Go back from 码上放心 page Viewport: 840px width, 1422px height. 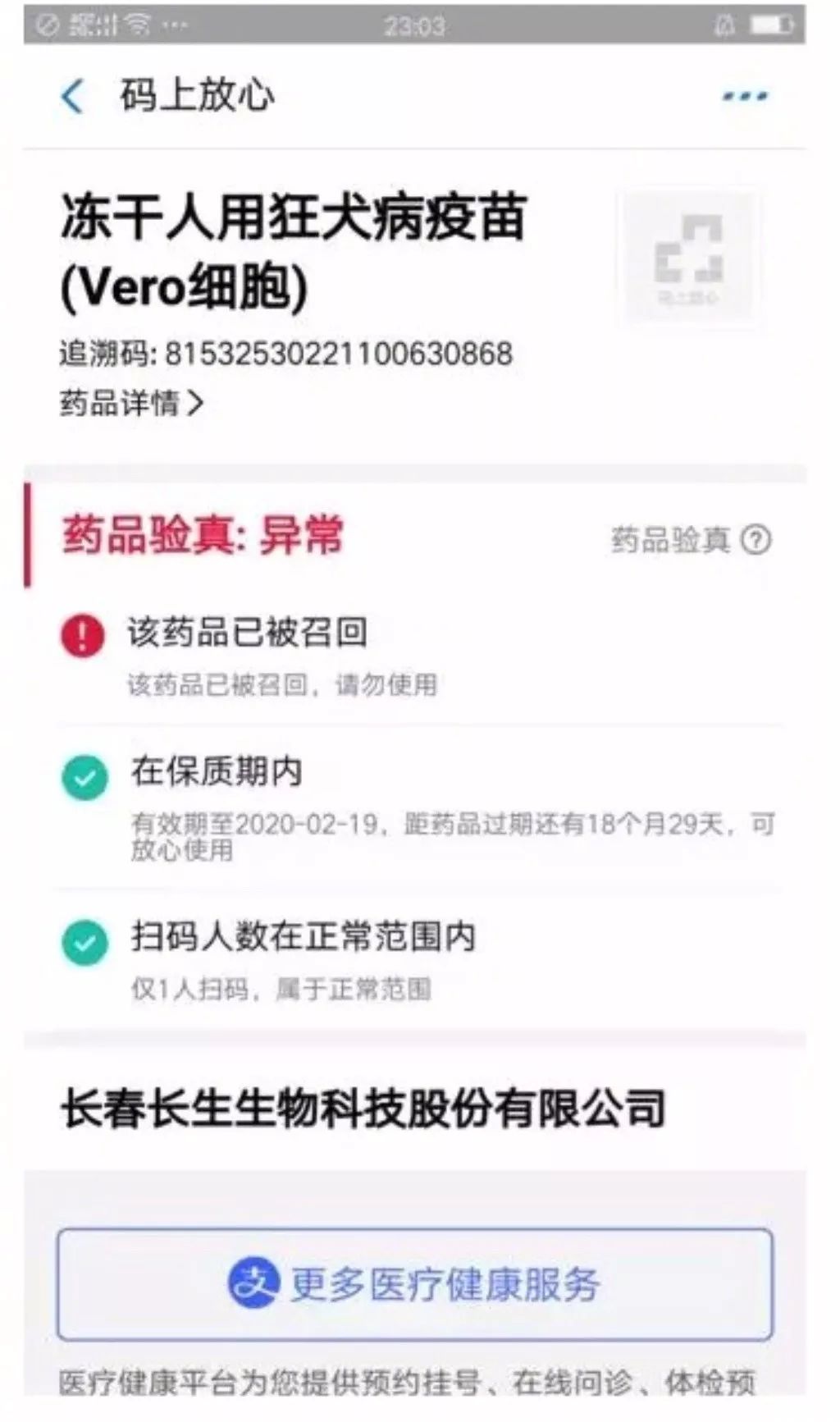73,96
